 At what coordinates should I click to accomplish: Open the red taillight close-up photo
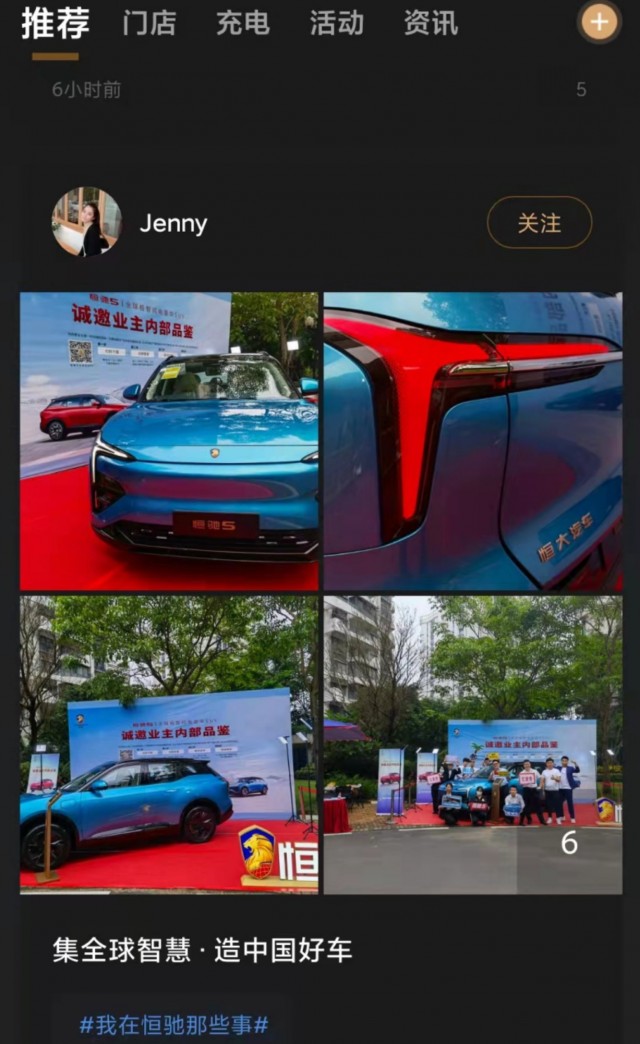472,441
